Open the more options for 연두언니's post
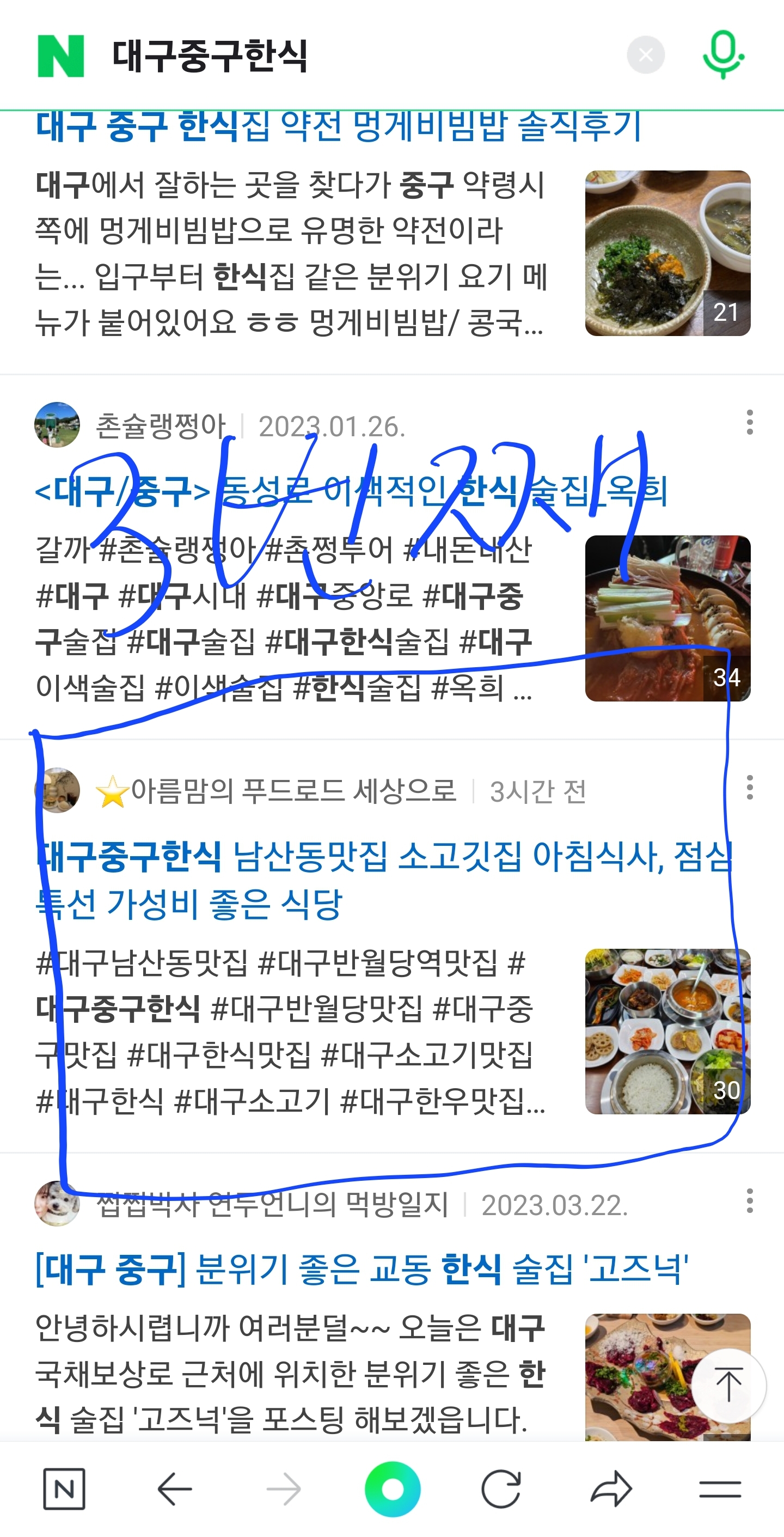784x1537 pixels. pos(749,1200)
